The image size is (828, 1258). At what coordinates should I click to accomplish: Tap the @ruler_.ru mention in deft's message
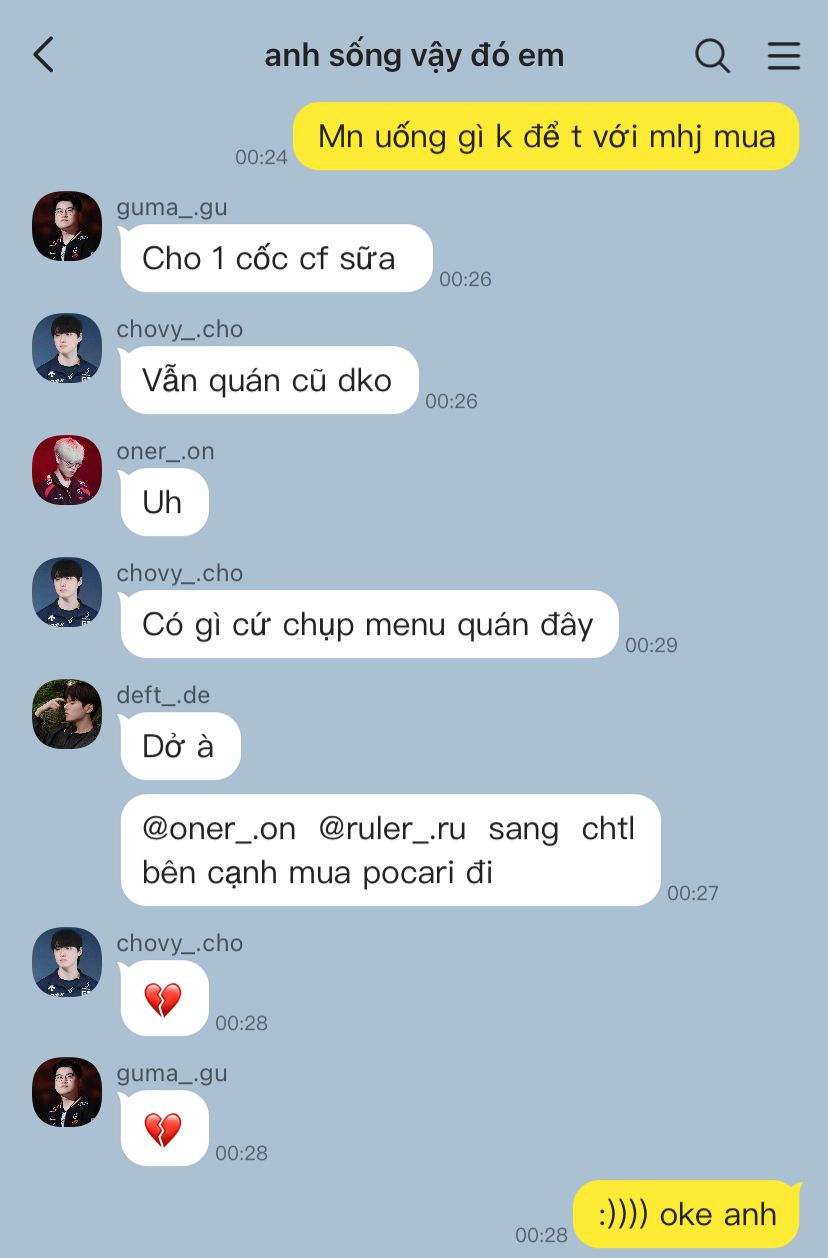(392, 830)
